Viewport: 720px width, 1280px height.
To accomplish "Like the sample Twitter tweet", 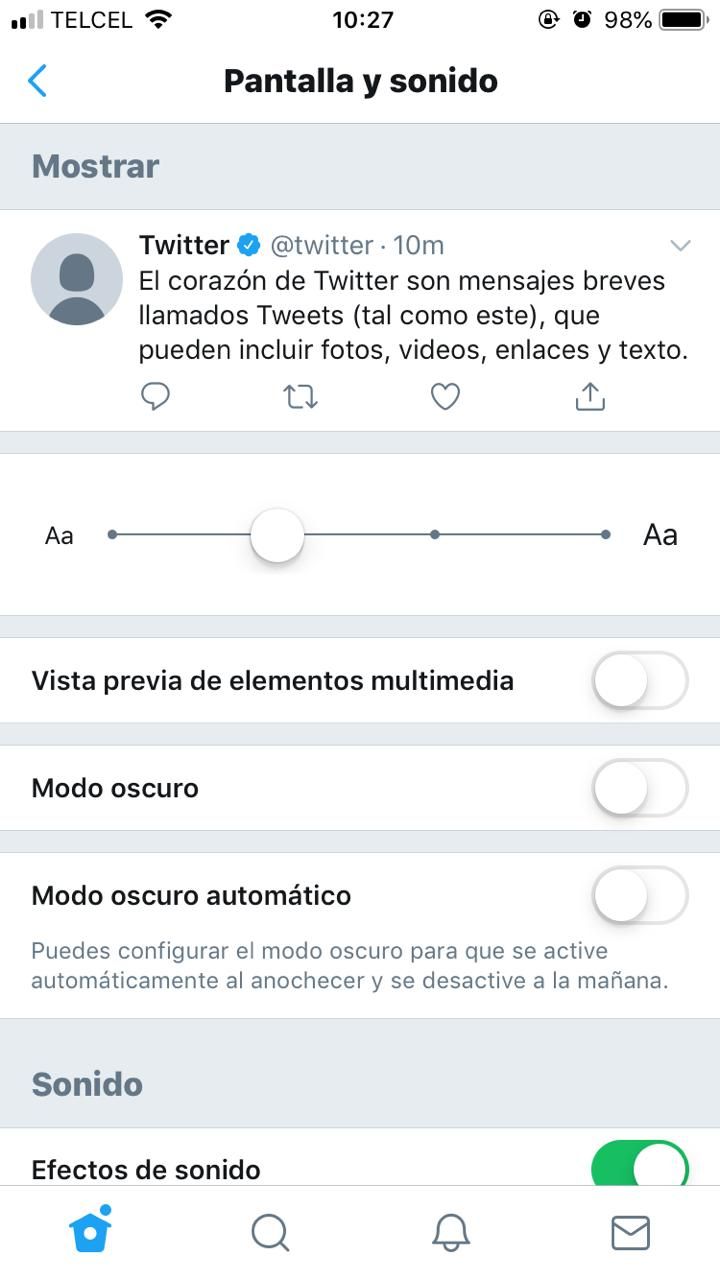I will [x=445, y=397].
